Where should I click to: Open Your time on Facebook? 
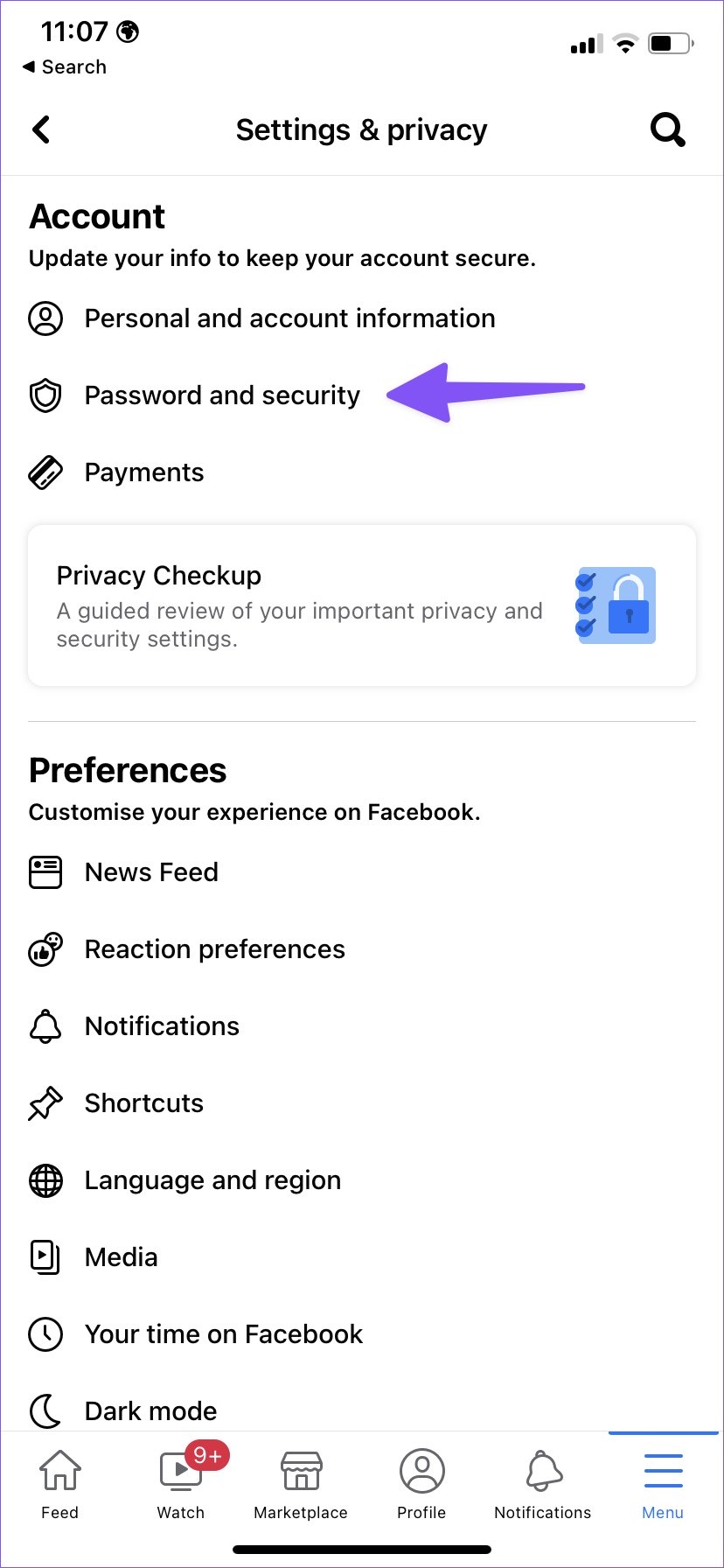[x=362, y=1334]
